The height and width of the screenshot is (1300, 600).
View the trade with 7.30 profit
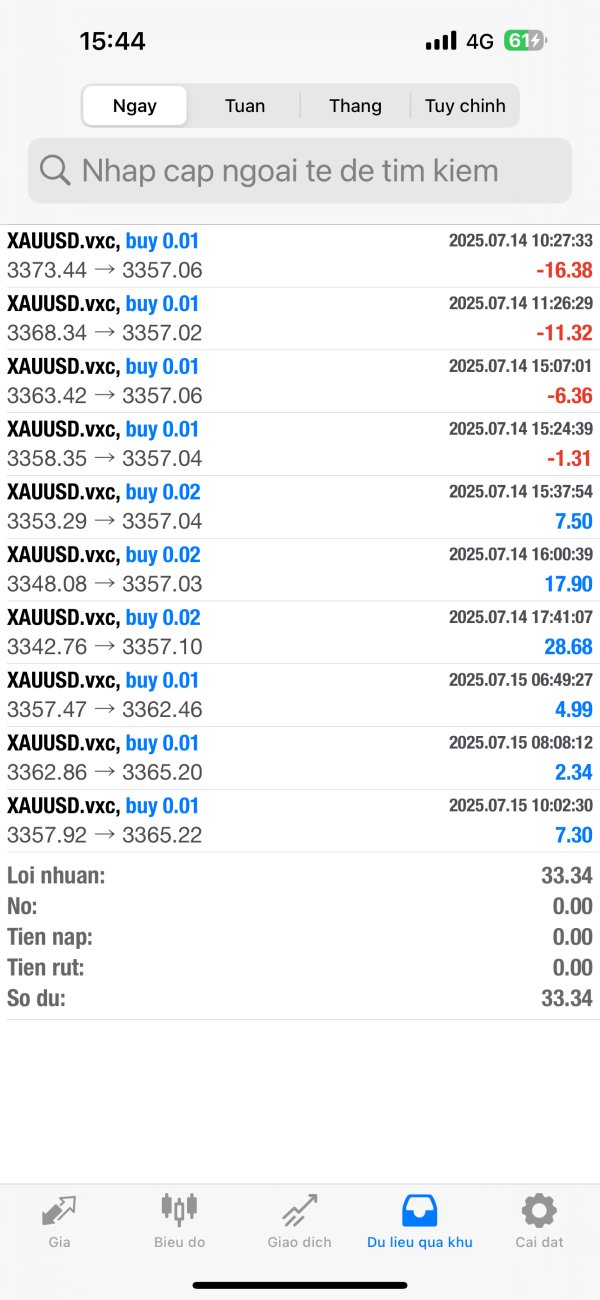300,821
